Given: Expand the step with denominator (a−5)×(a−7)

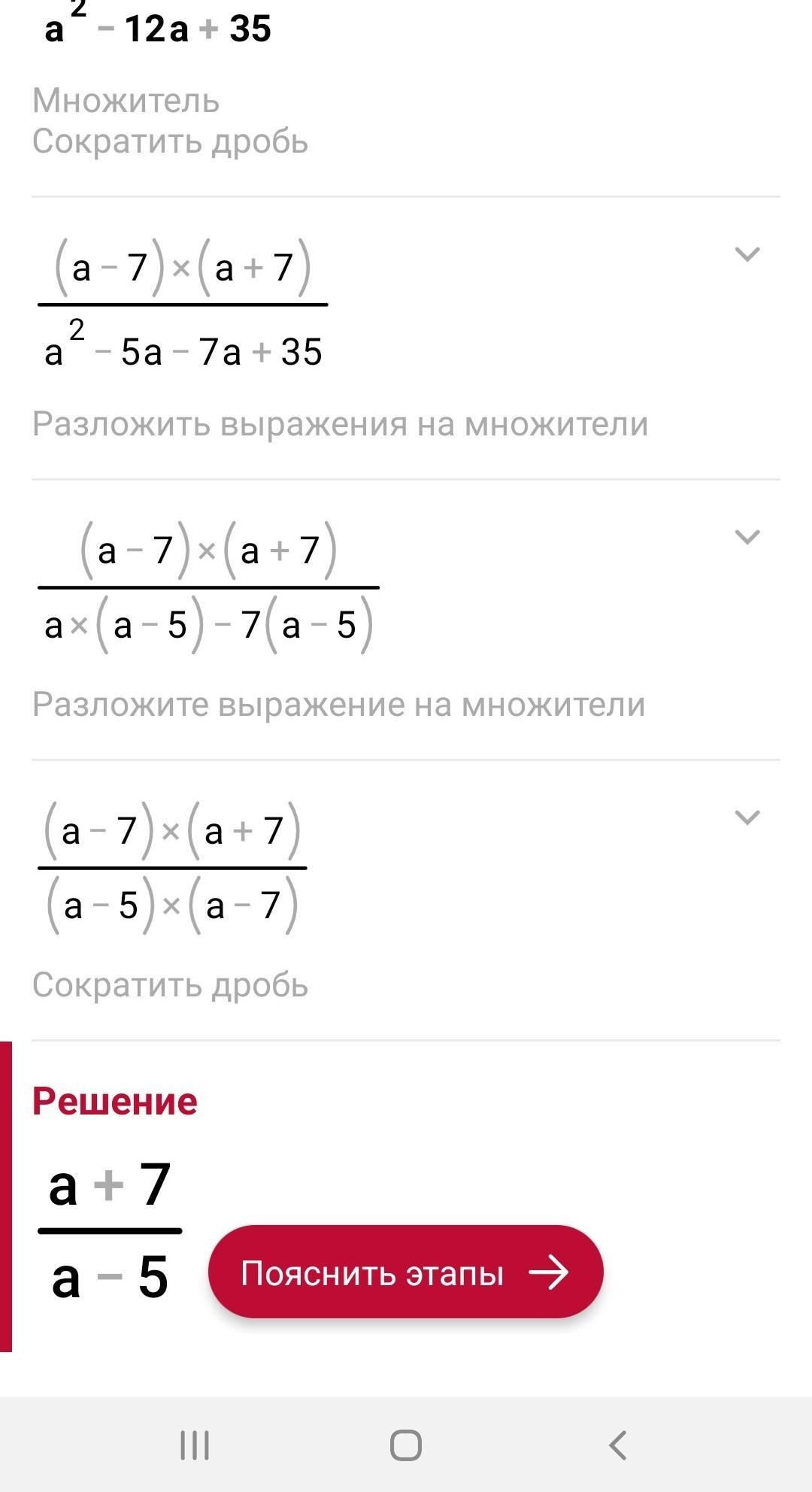Looking at the screenshot, I should click(747, 817).
